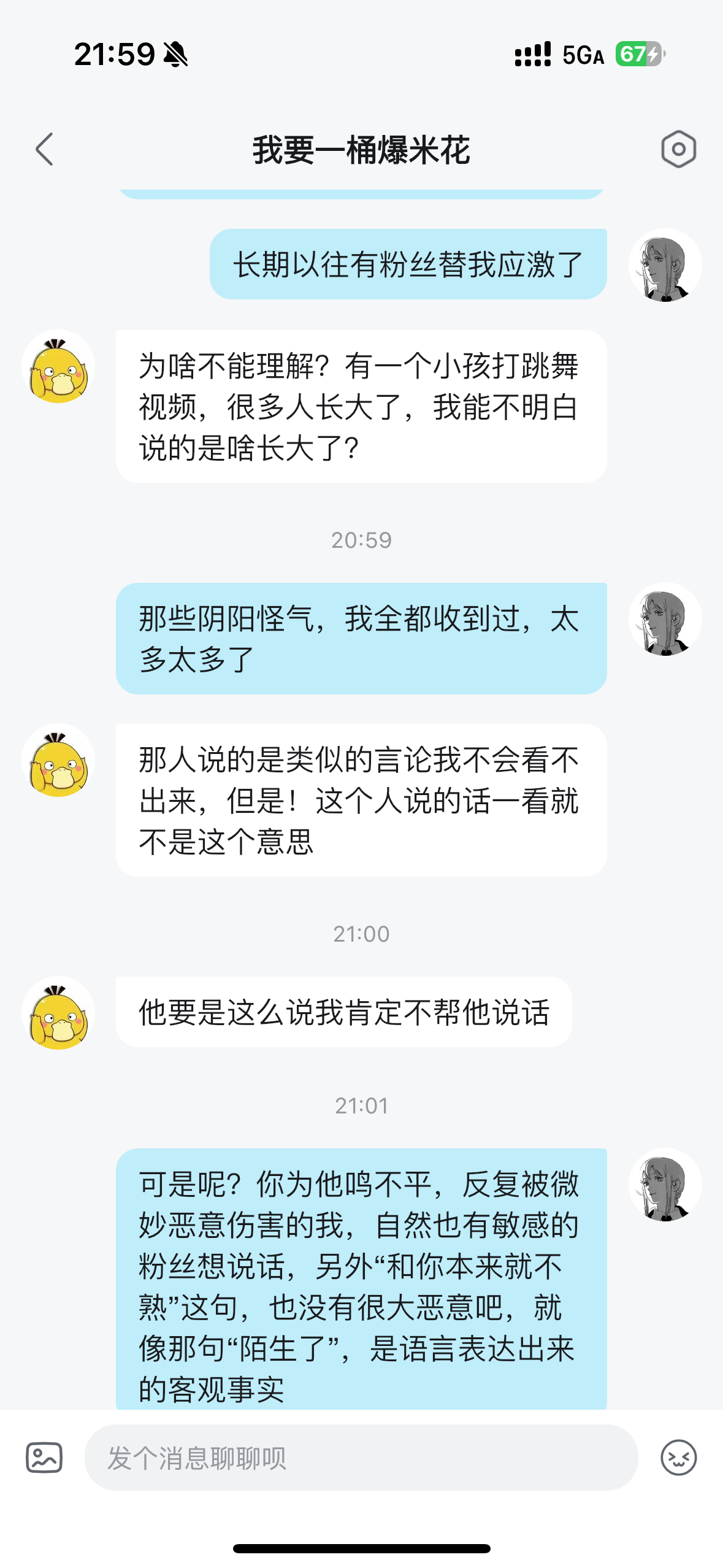The width and height of the screenshot is (723, 1568).
Task: Go back from the chat
Action: (x=44, y=149)
